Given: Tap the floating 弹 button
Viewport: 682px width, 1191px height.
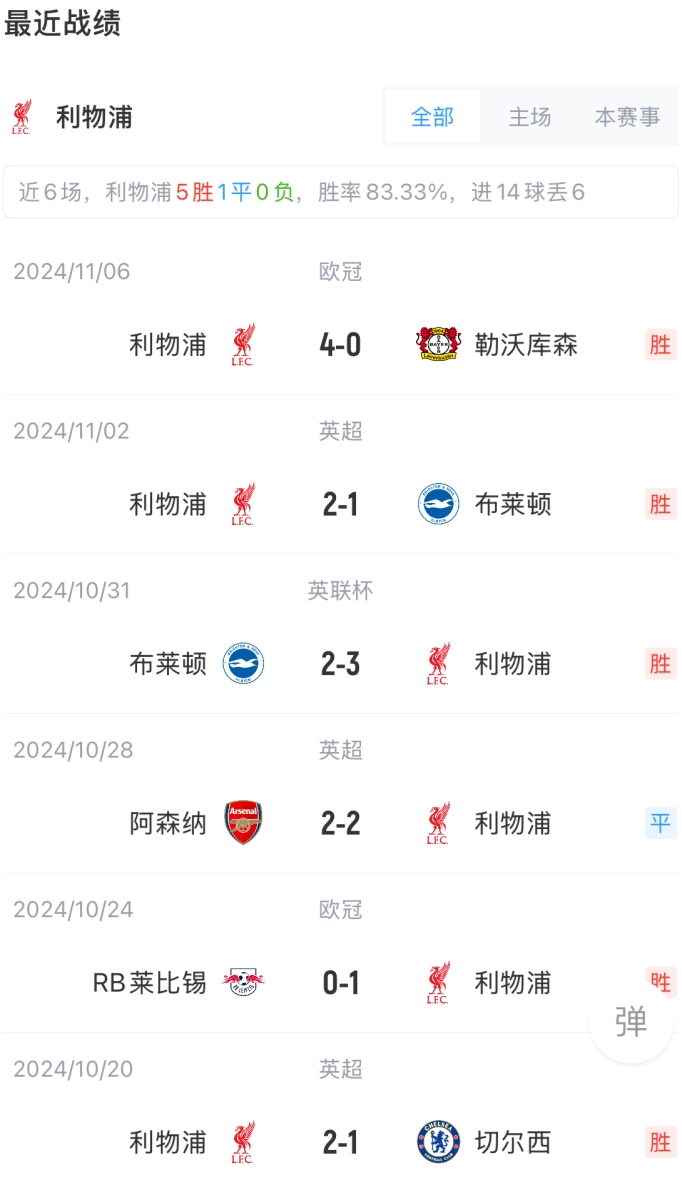Looking at the screenshot, I should (631, 1022).
